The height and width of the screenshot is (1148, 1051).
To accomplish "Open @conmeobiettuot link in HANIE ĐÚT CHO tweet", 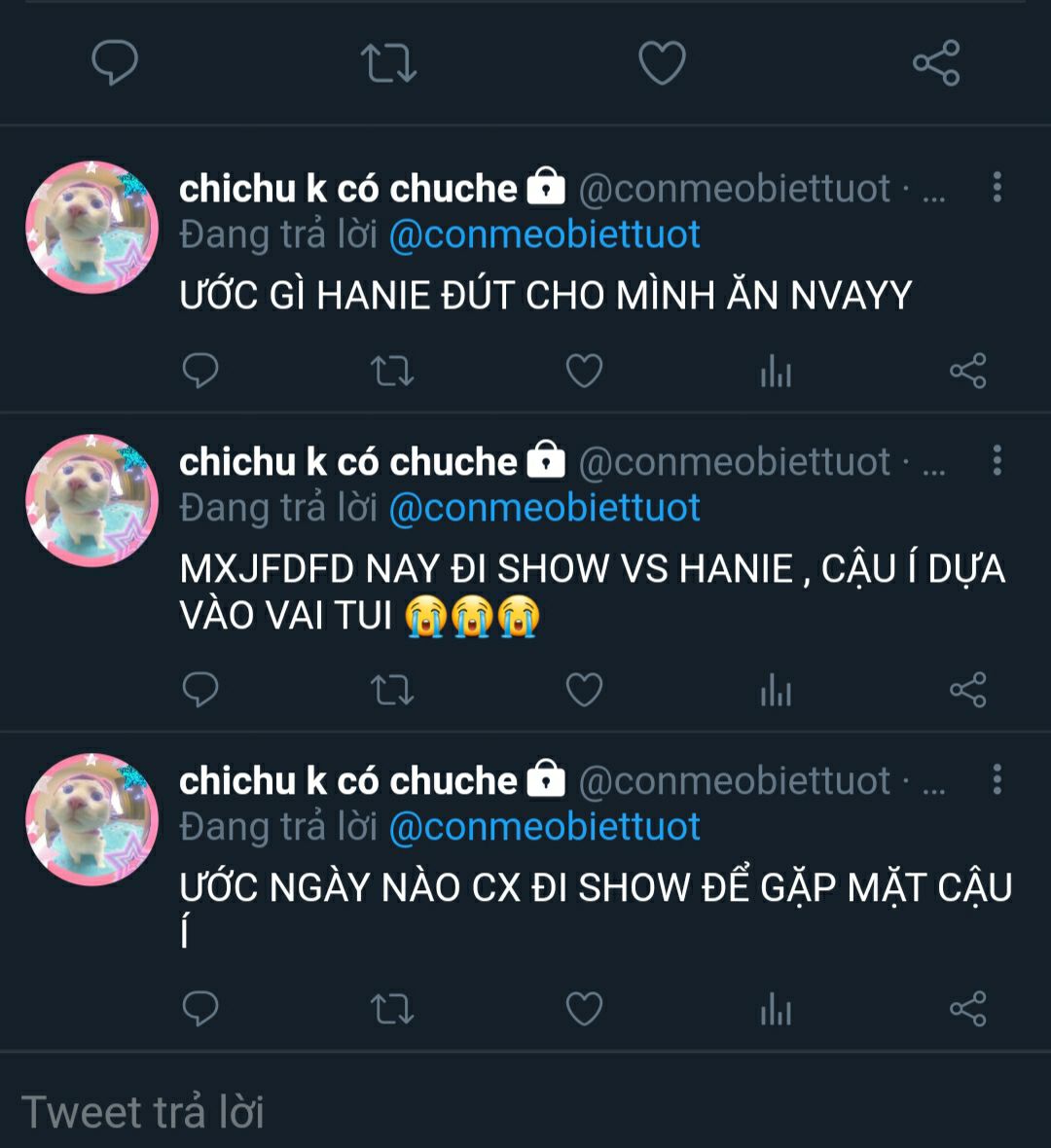I will 544,234.
